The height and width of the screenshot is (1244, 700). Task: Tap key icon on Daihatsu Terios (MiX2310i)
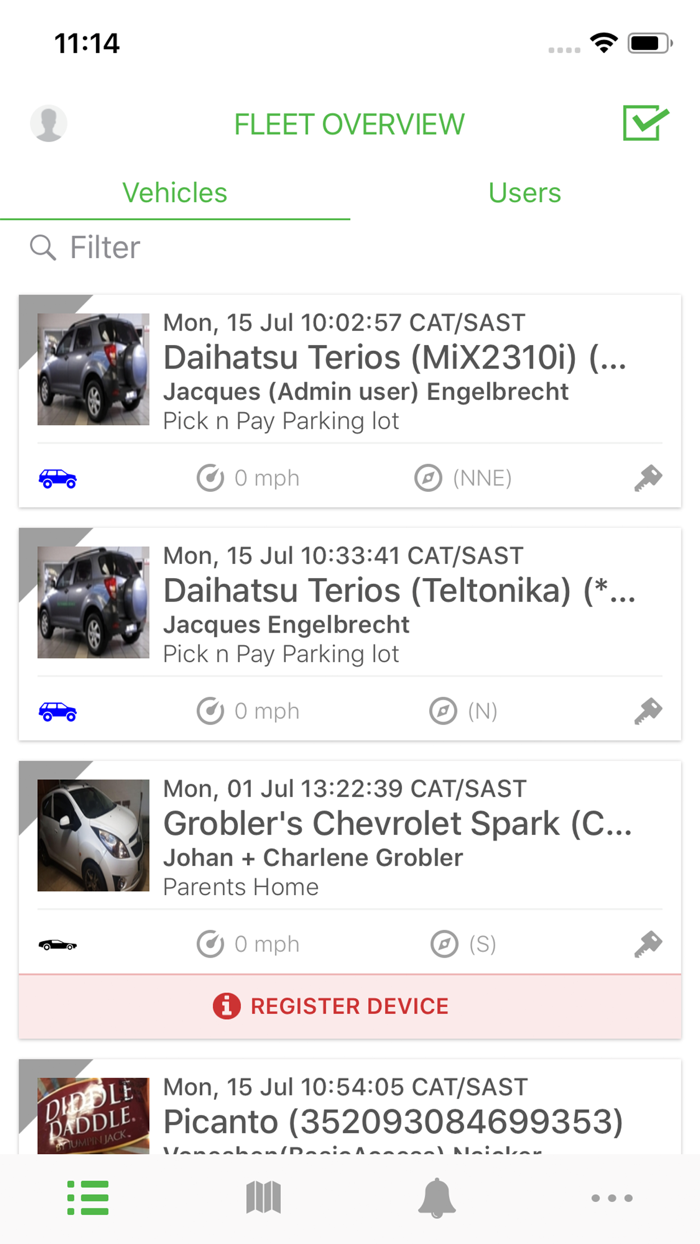point(648,479)
